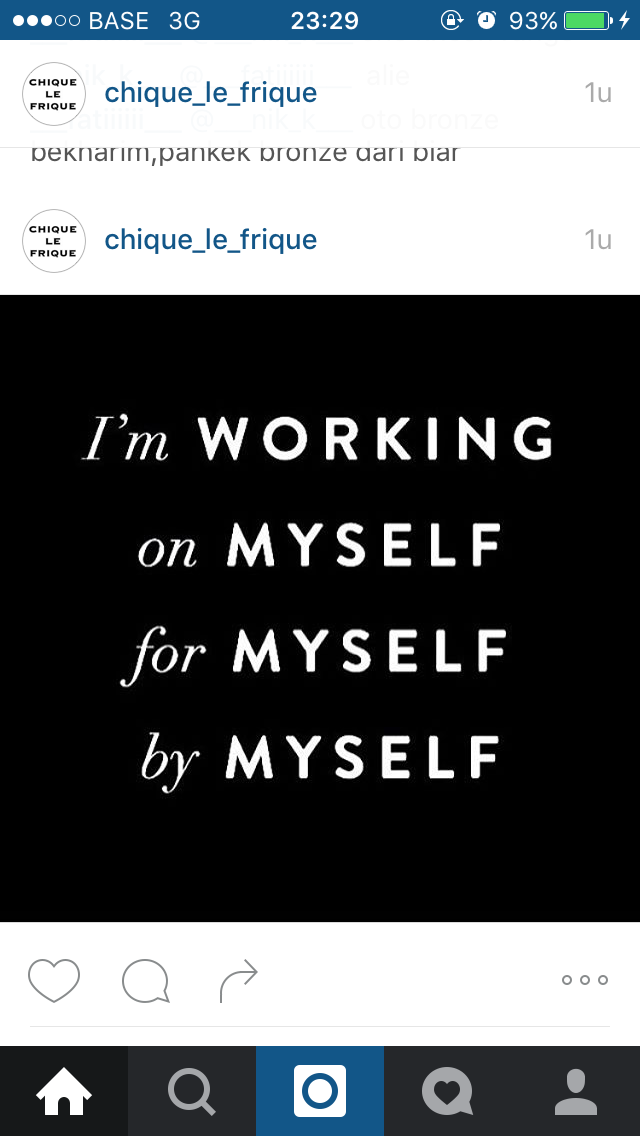Like the chique_le_frique quote post
The height and width of the screenshot is (1136, 640).
point(53,980)
